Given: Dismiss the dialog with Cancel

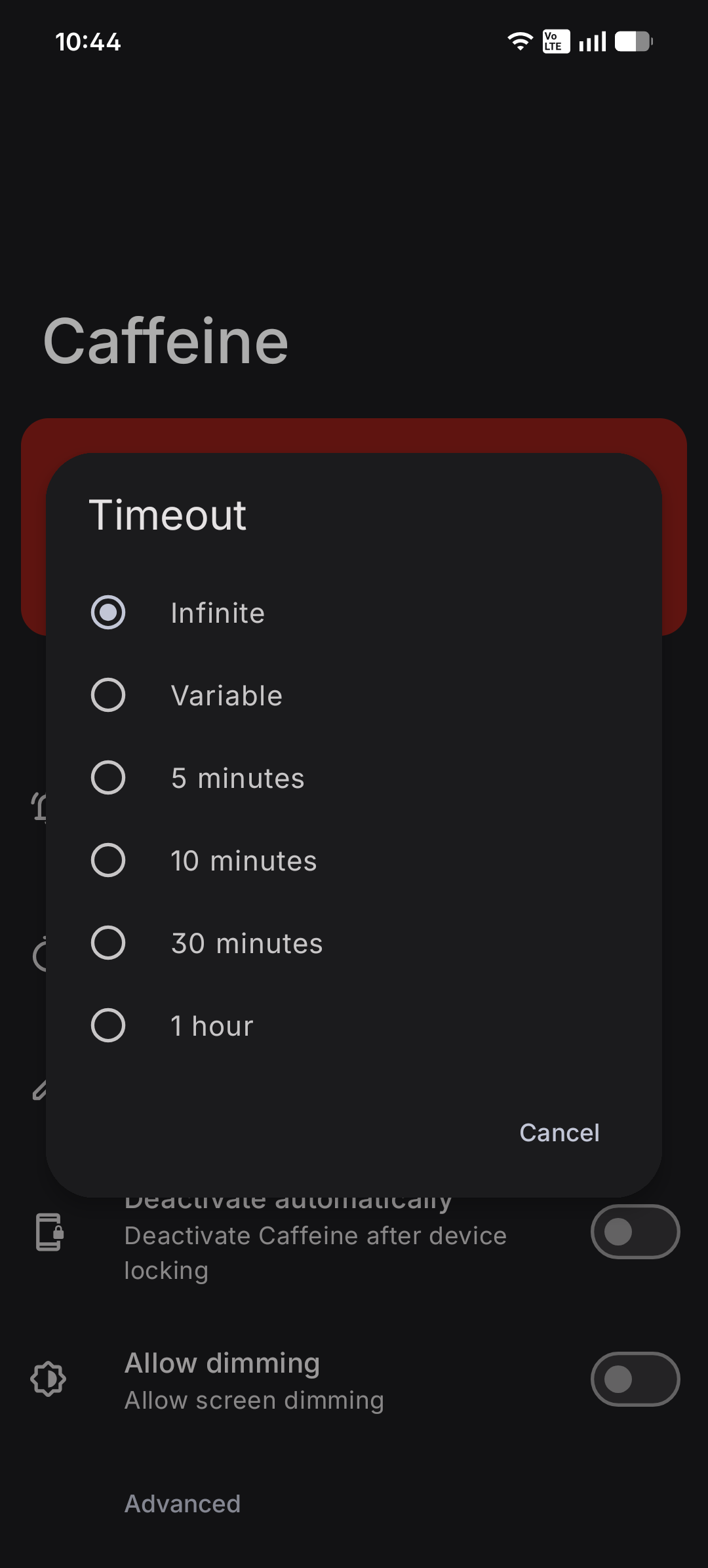Looking at the screenshot, I should pyautogui.click(x=559, y=1132).
